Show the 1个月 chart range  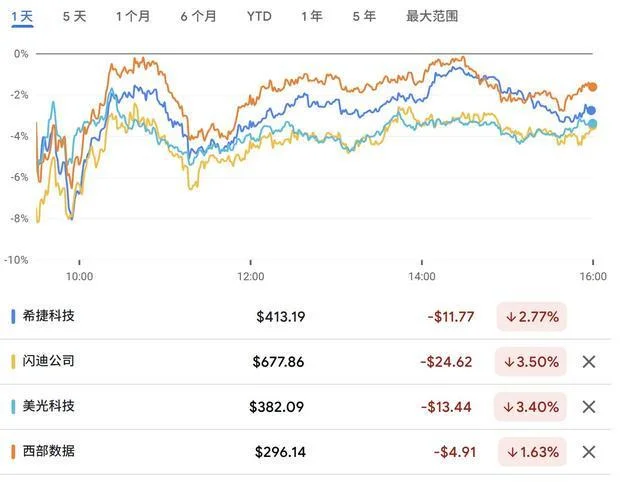coord(134,16)
